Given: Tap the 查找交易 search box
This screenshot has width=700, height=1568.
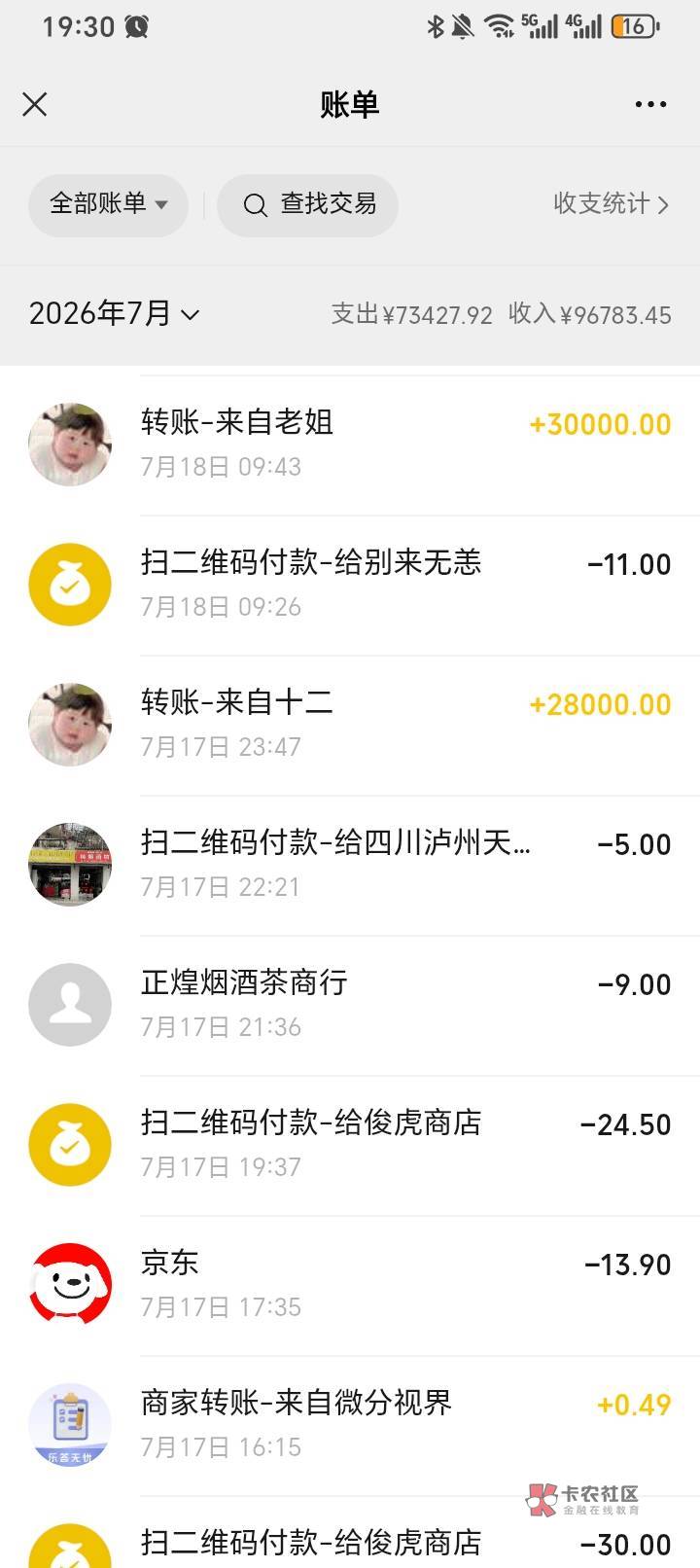Looking at the screenshot, I should tap(307, 204).
